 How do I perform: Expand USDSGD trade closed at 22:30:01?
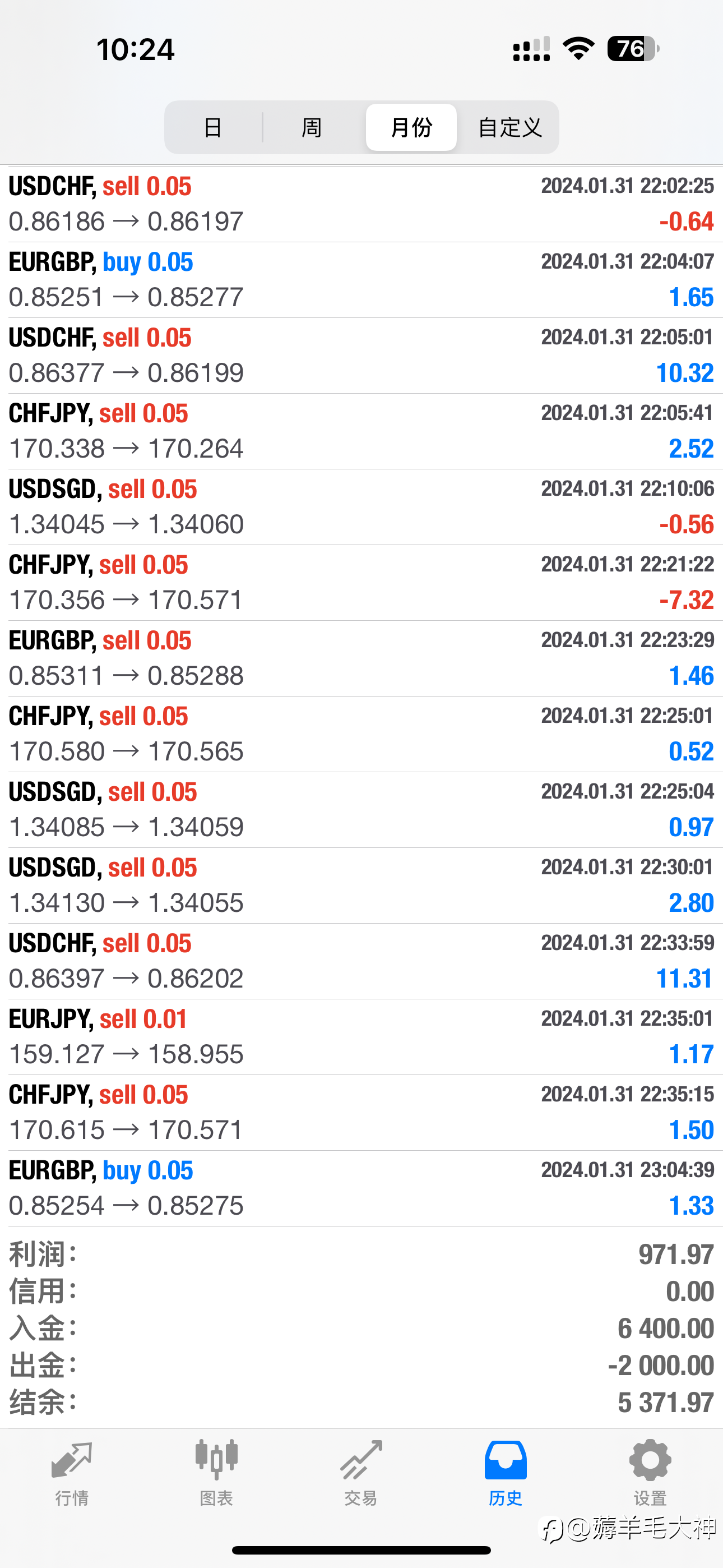tap(361, 886)
